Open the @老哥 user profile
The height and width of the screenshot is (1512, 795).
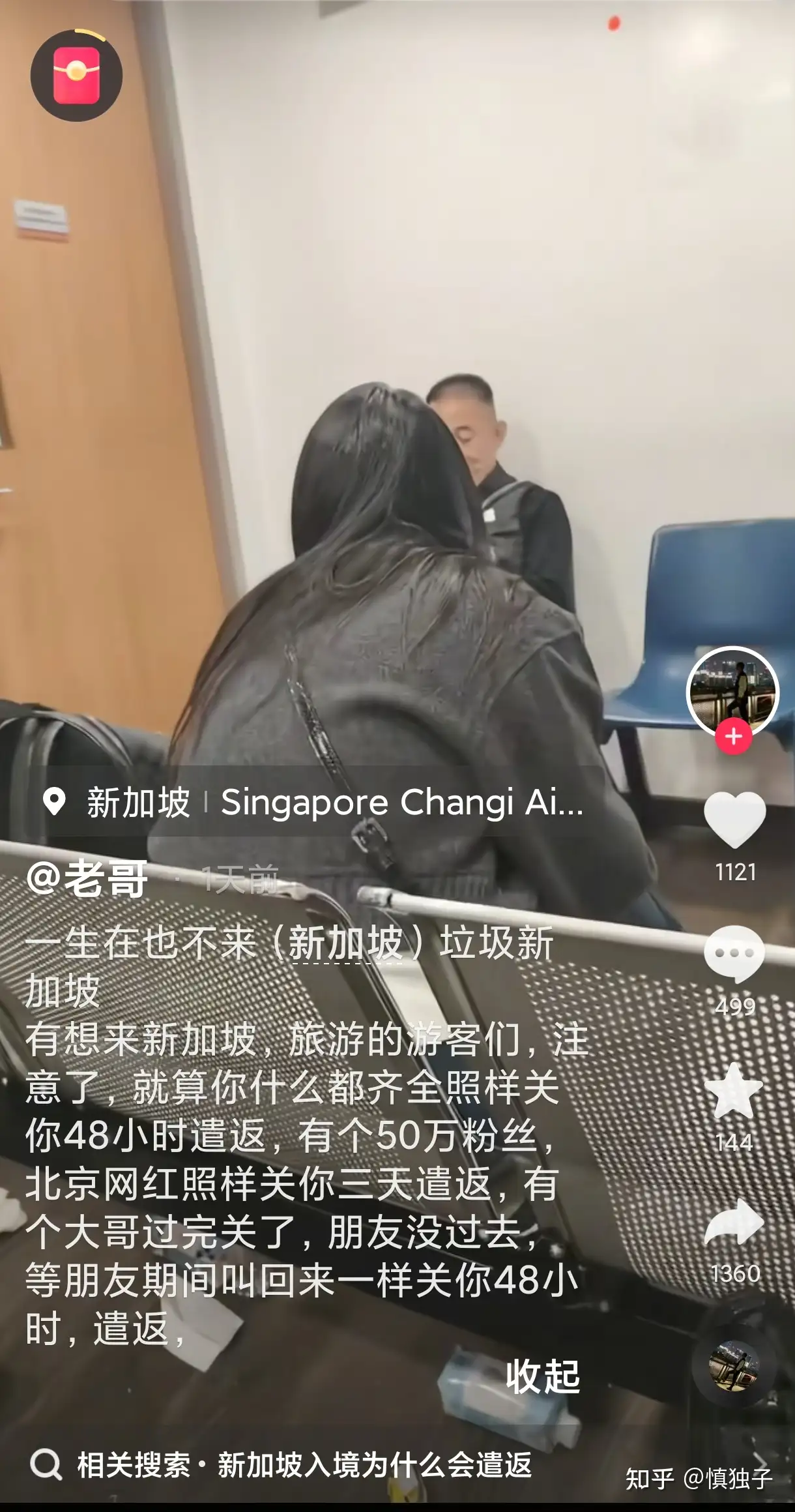[x=87, y=880]
